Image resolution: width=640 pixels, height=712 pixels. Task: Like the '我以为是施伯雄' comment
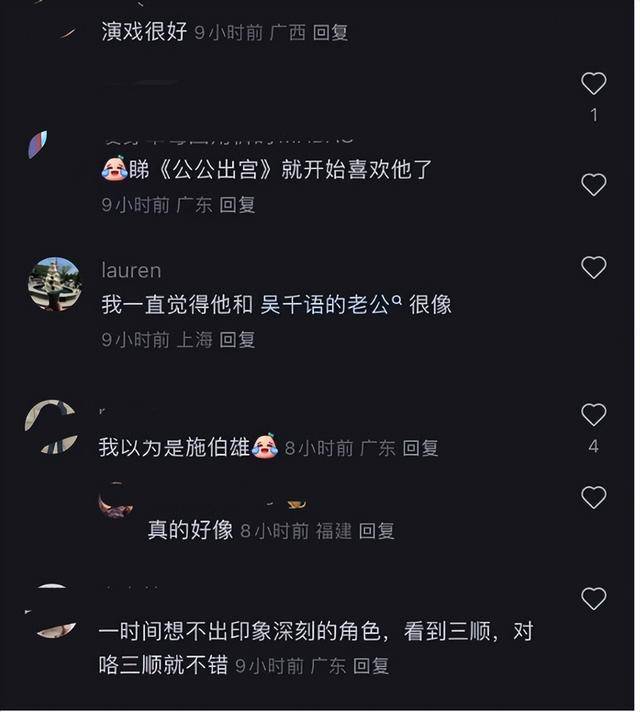click(x=593, y=415)
